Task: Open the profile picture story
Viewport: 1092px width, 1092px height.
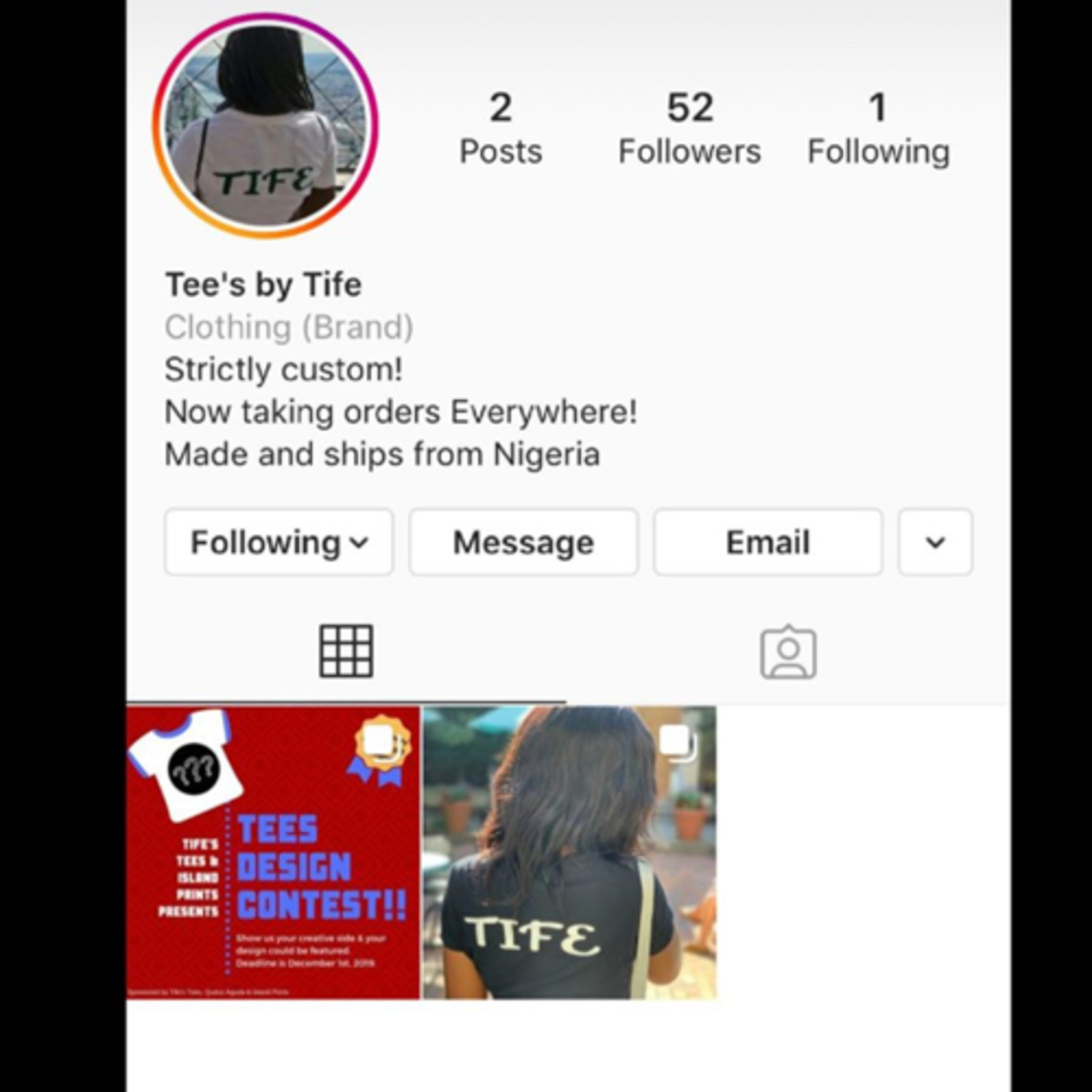Action: 265,125
